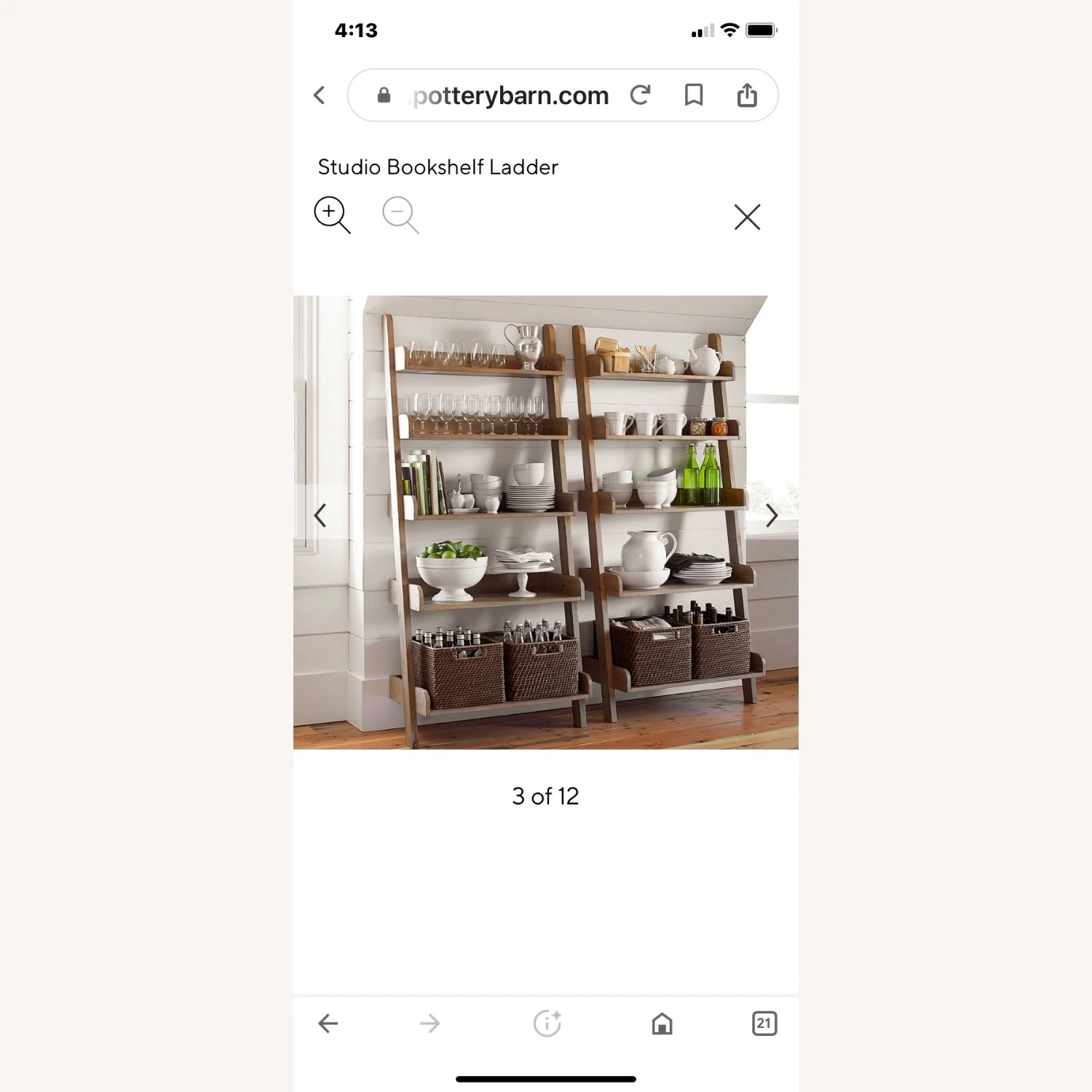Open the page info assistant icon

(547, 1024)
